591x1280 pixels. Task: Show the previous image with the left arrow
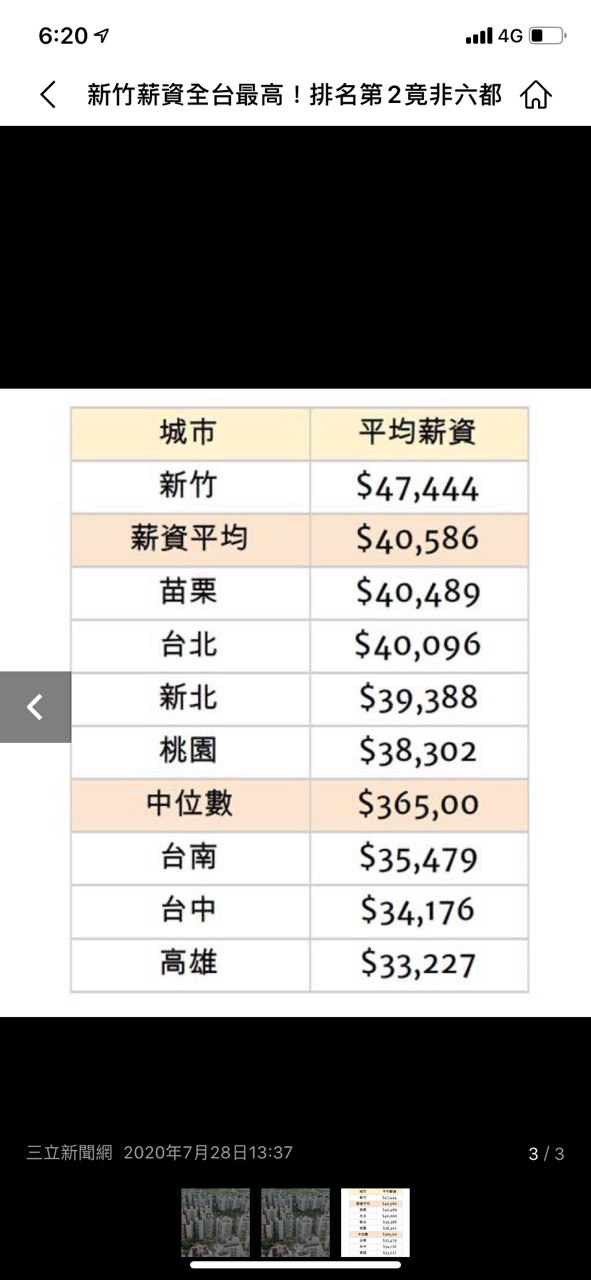coord(35,707)
